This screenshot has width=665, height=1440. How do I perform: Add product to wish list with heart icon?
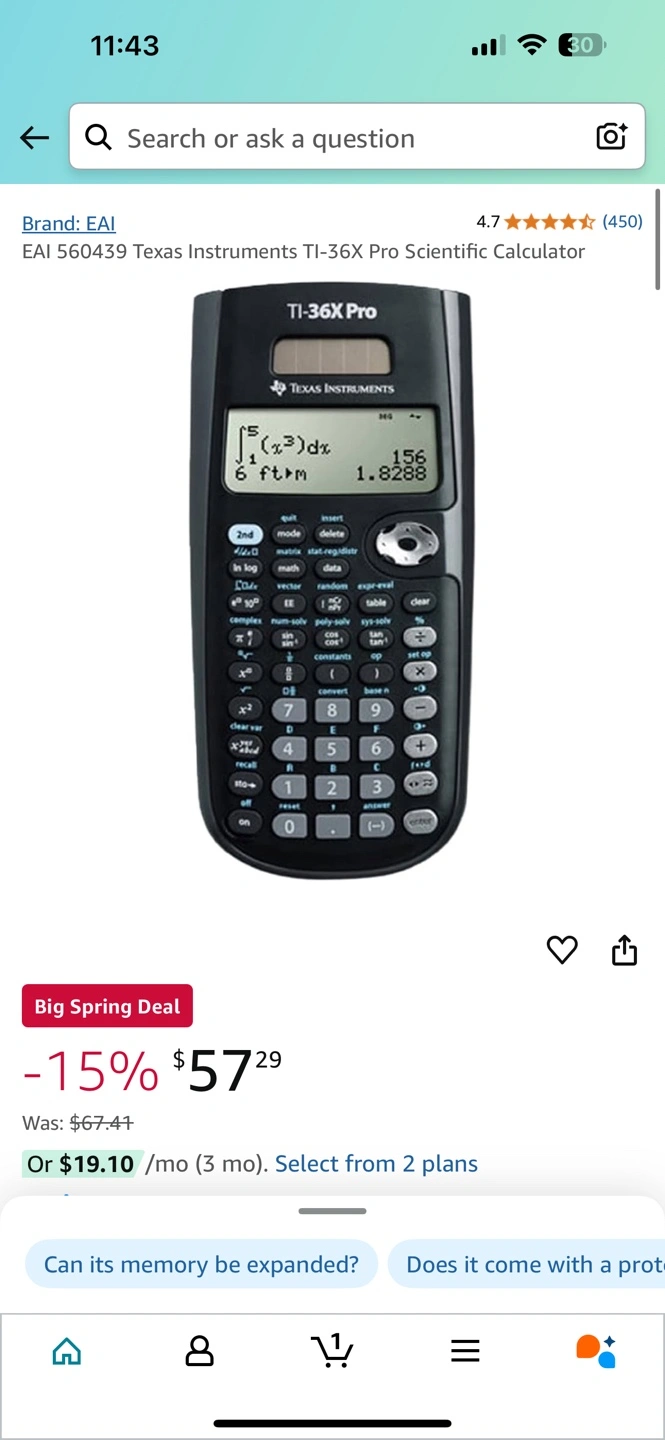tap(562, 950)
